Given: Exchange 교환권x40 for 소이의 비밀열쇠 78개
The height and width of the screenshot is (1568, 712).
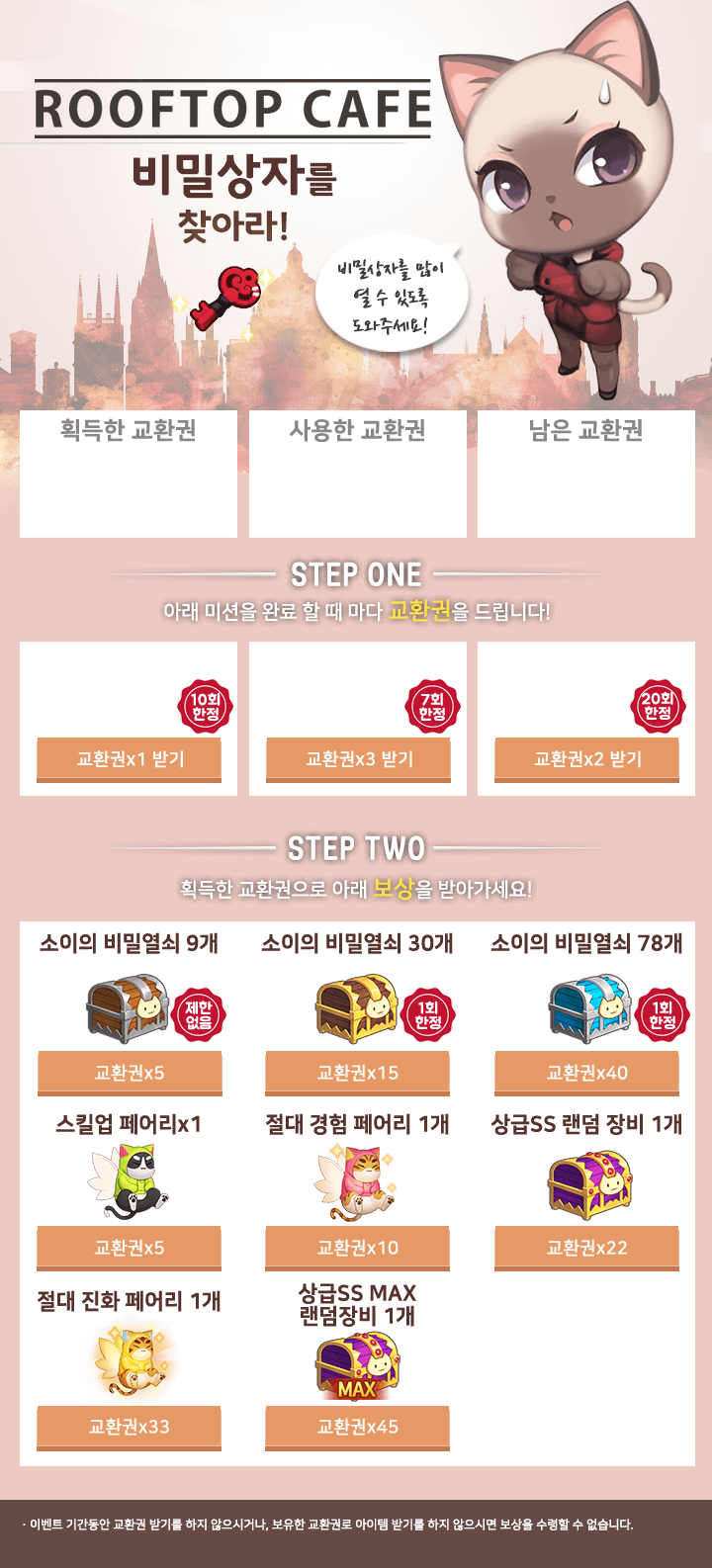Looking at the screenshot, I should 587,1074.
